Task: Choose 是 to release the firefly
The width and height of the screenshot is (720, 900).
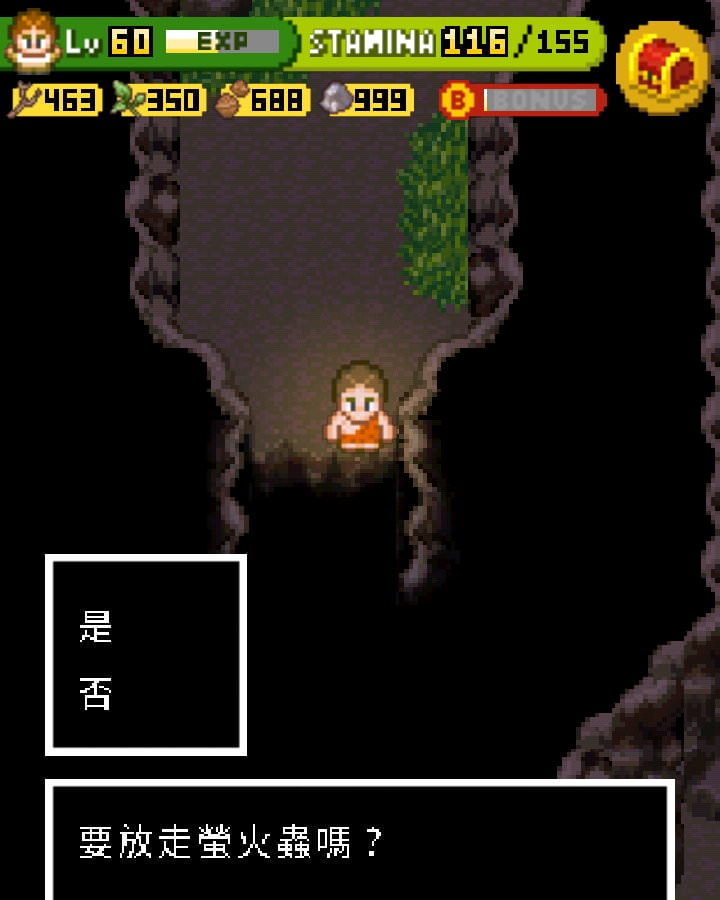Action: coord(97,628)
